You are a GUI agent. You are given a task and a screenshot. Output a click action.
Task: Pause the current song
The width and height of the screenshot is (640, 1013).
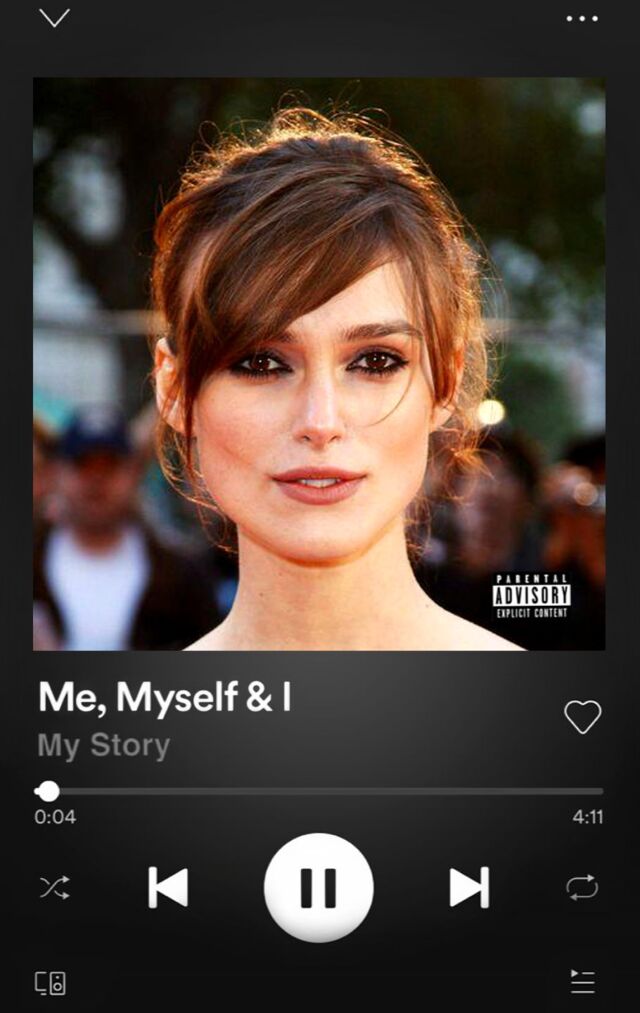pos(318,887)
